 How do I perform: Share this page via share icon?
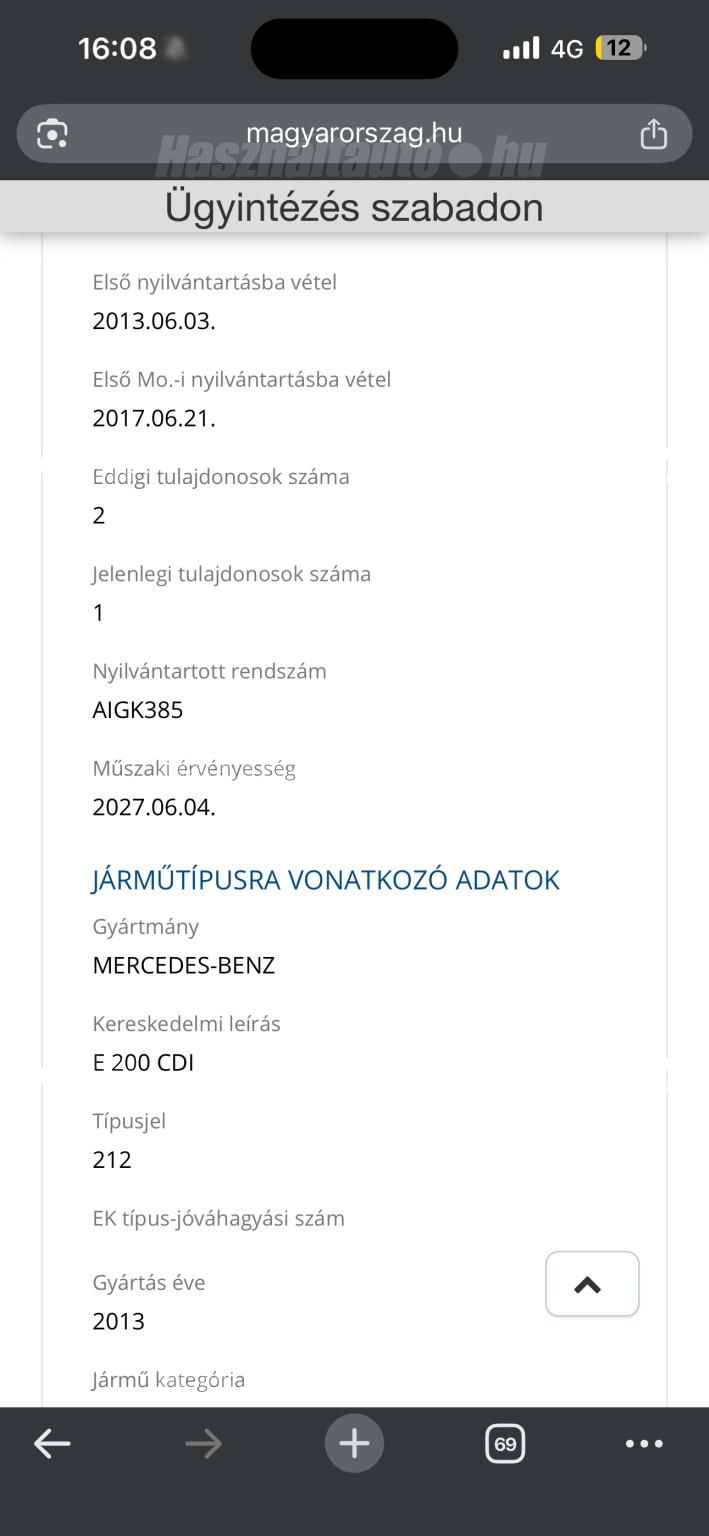click(x=653, y=133)
